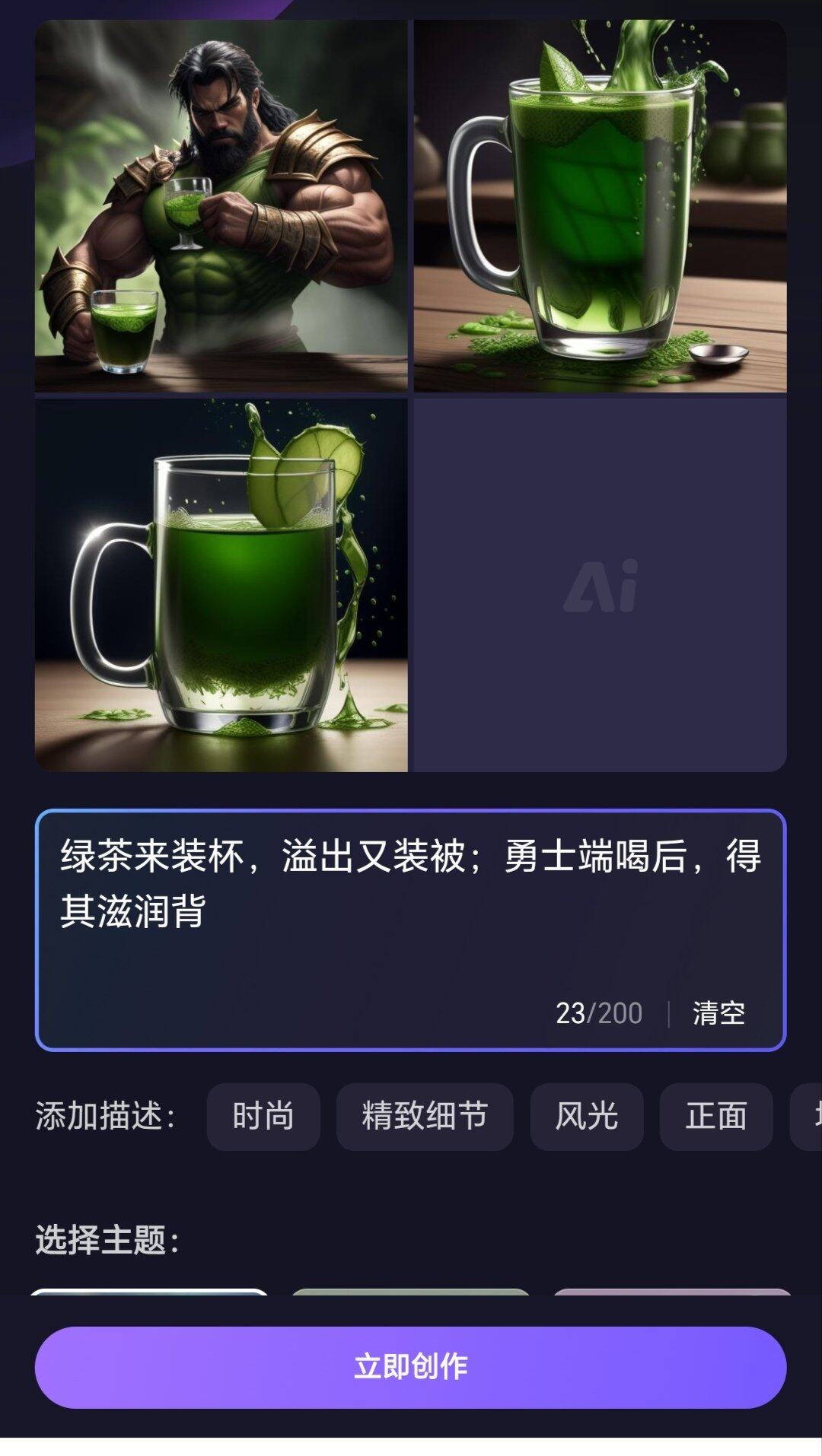Open the splashing green tea mug image

tap(600, 205)
